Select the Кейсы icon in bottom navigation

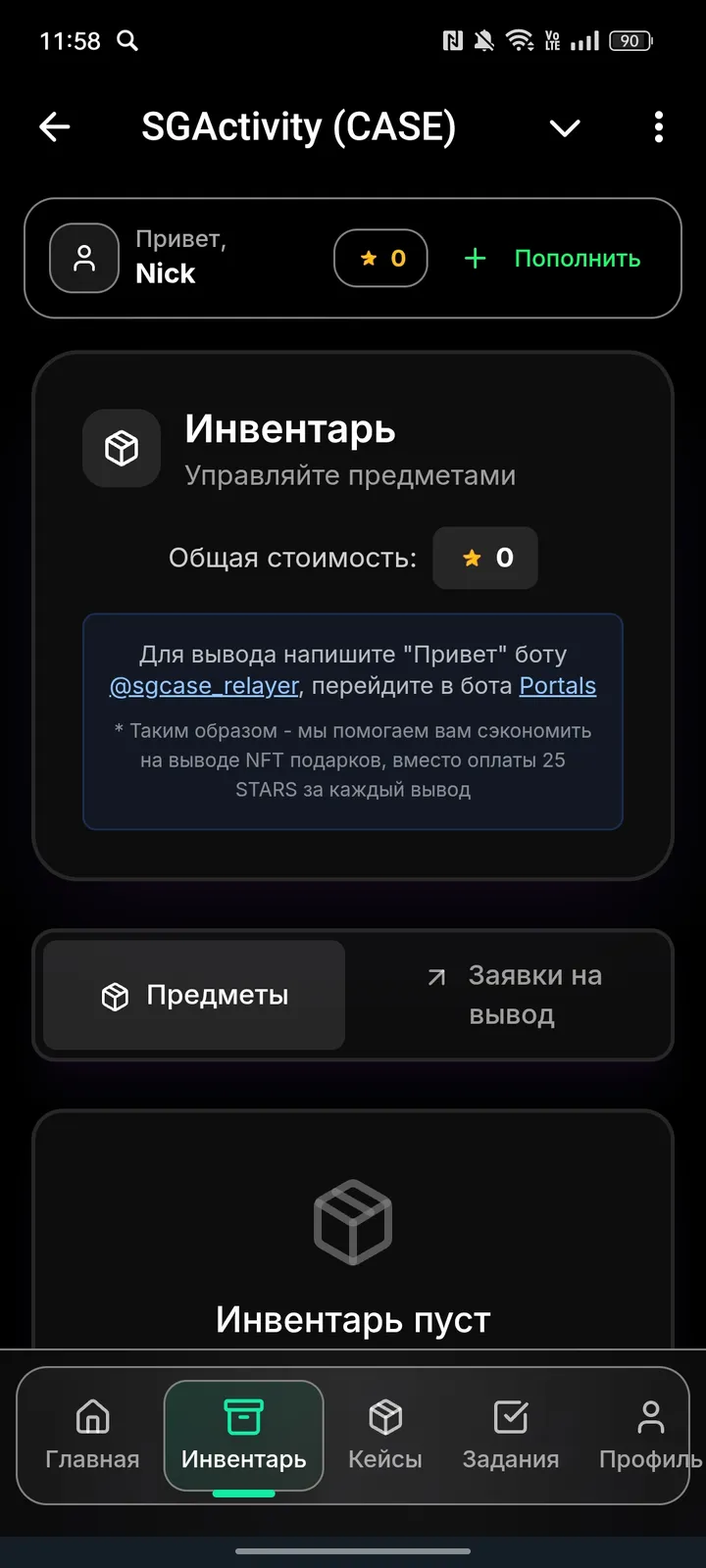pos(385,1416)
